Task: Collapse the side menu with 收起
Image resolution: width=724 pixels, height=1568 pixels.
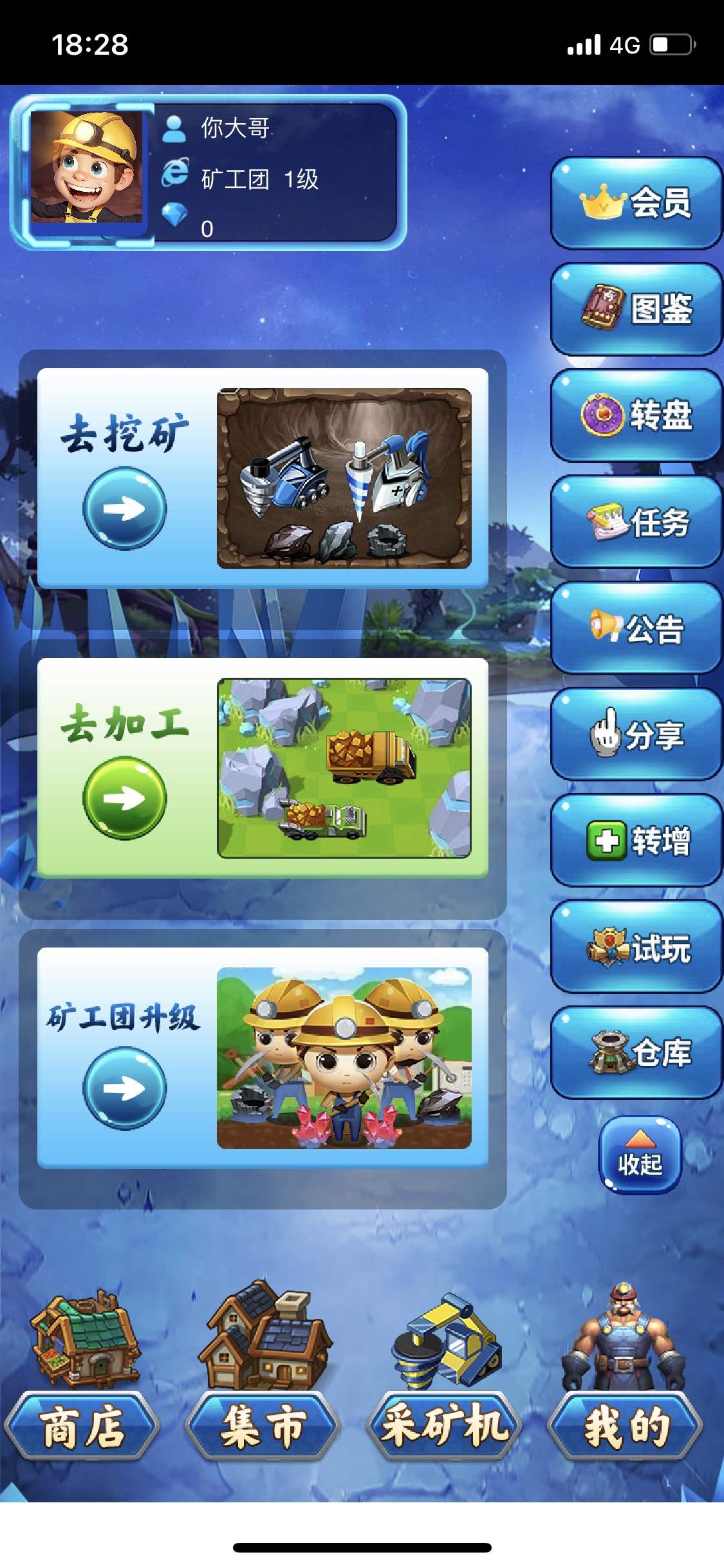Action: click(x=640, y=1155)
